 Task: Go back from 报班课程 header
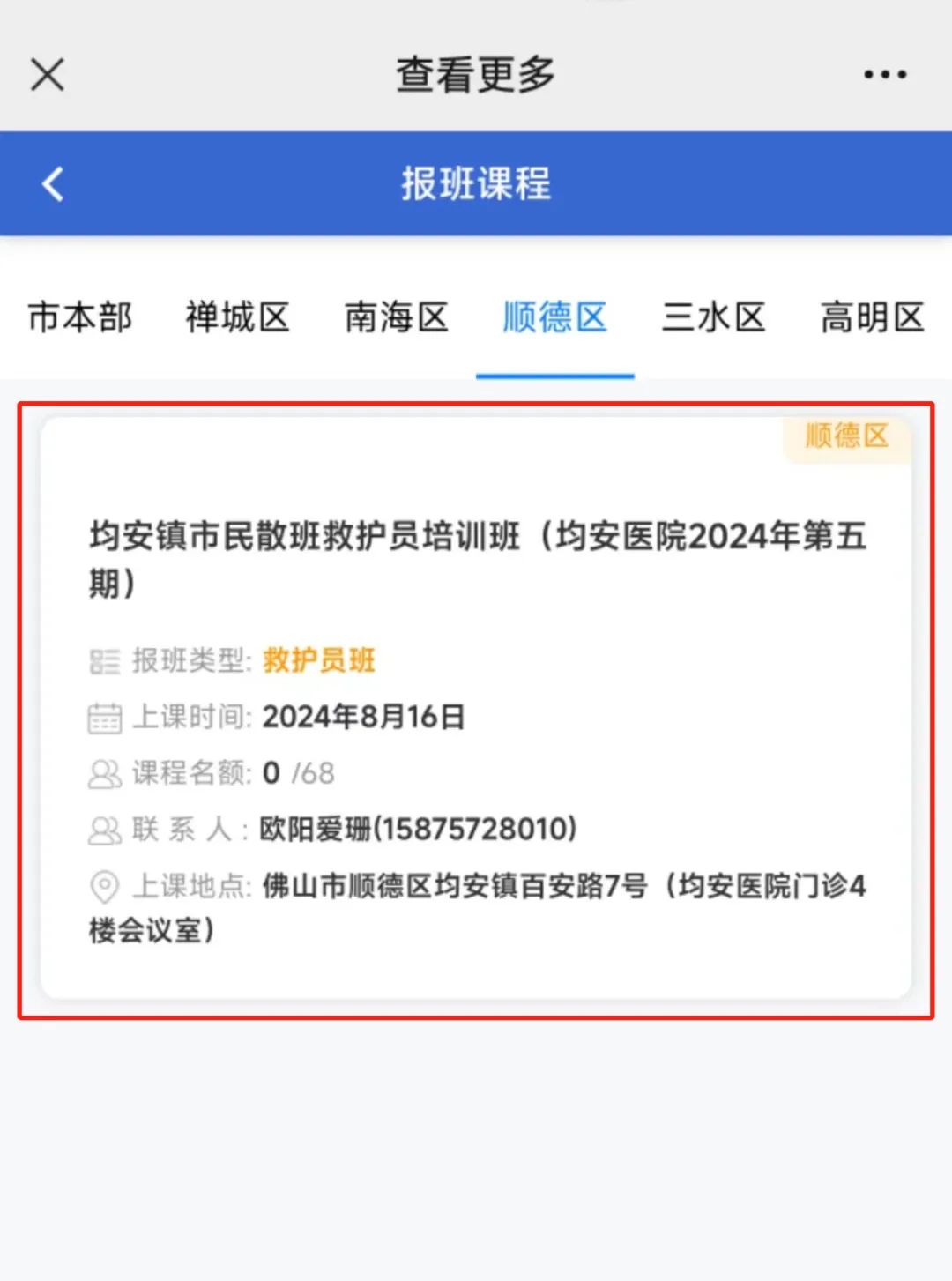[53, 183]
